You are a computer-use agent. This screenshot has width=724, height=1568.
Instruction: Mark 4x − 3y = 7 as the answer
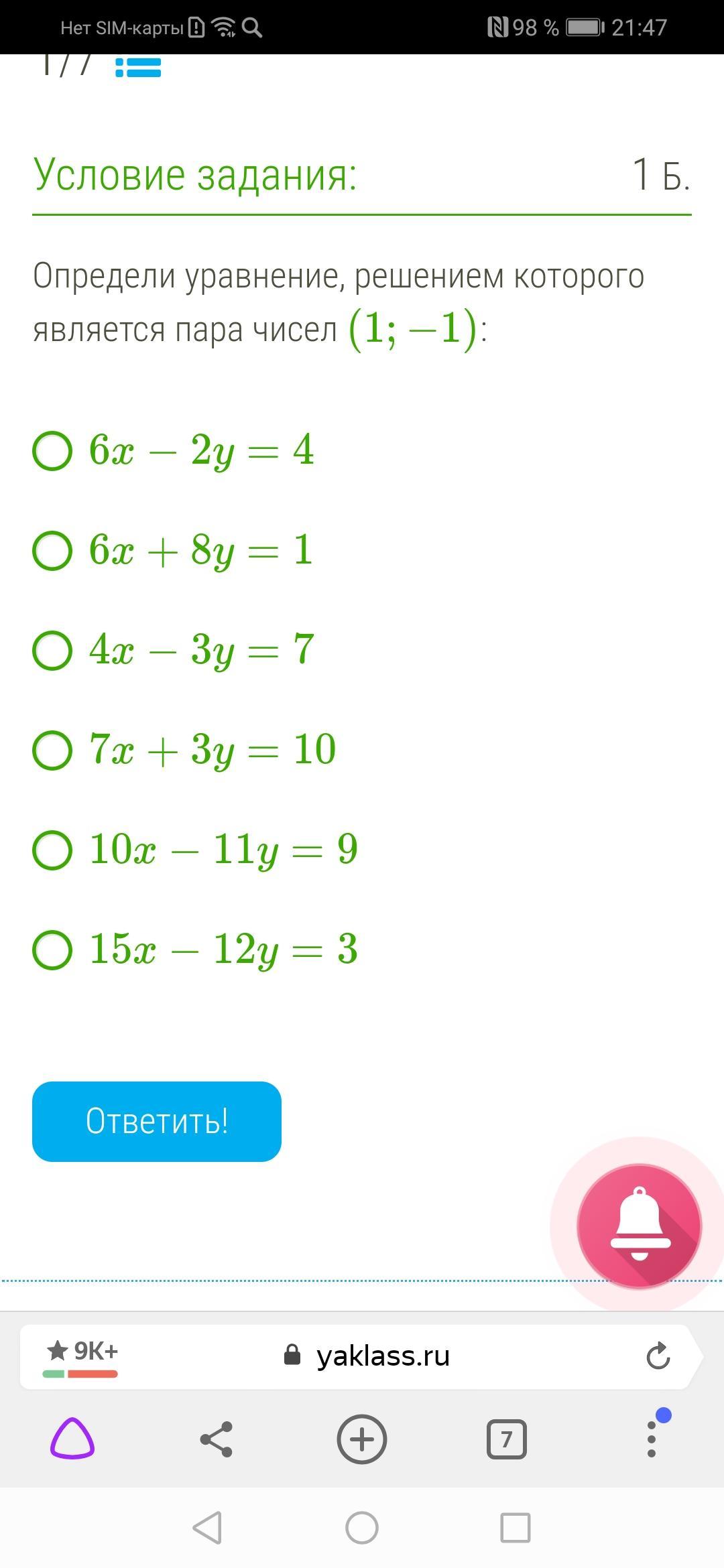(52, 650)
